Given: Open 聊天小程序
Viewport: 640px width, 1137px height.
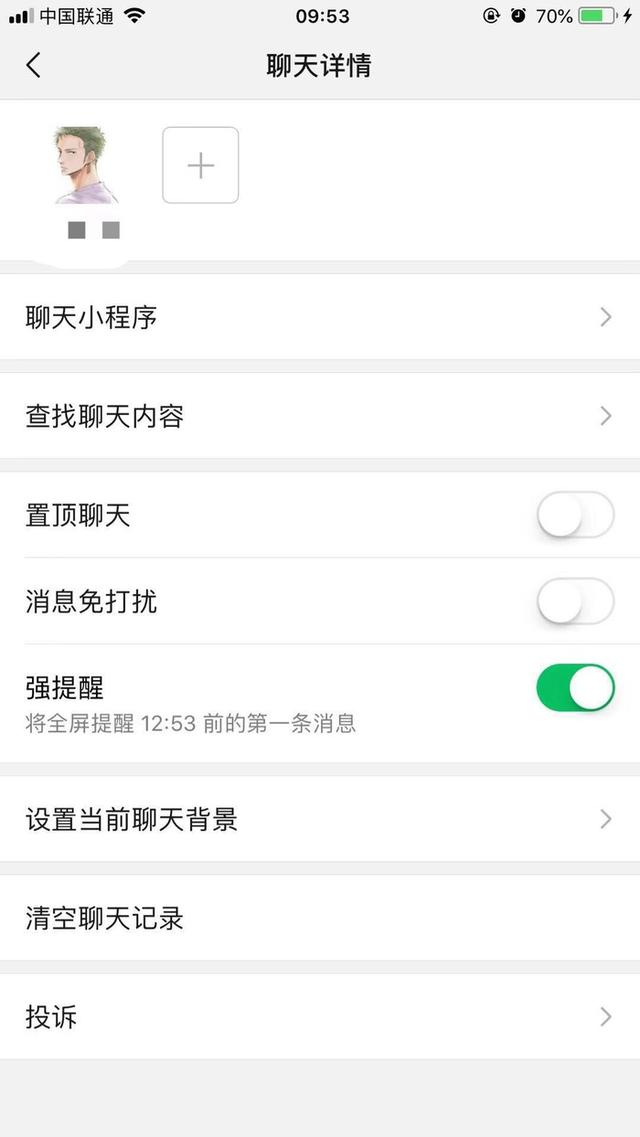Looking at the screenshot, I should 320,317.
